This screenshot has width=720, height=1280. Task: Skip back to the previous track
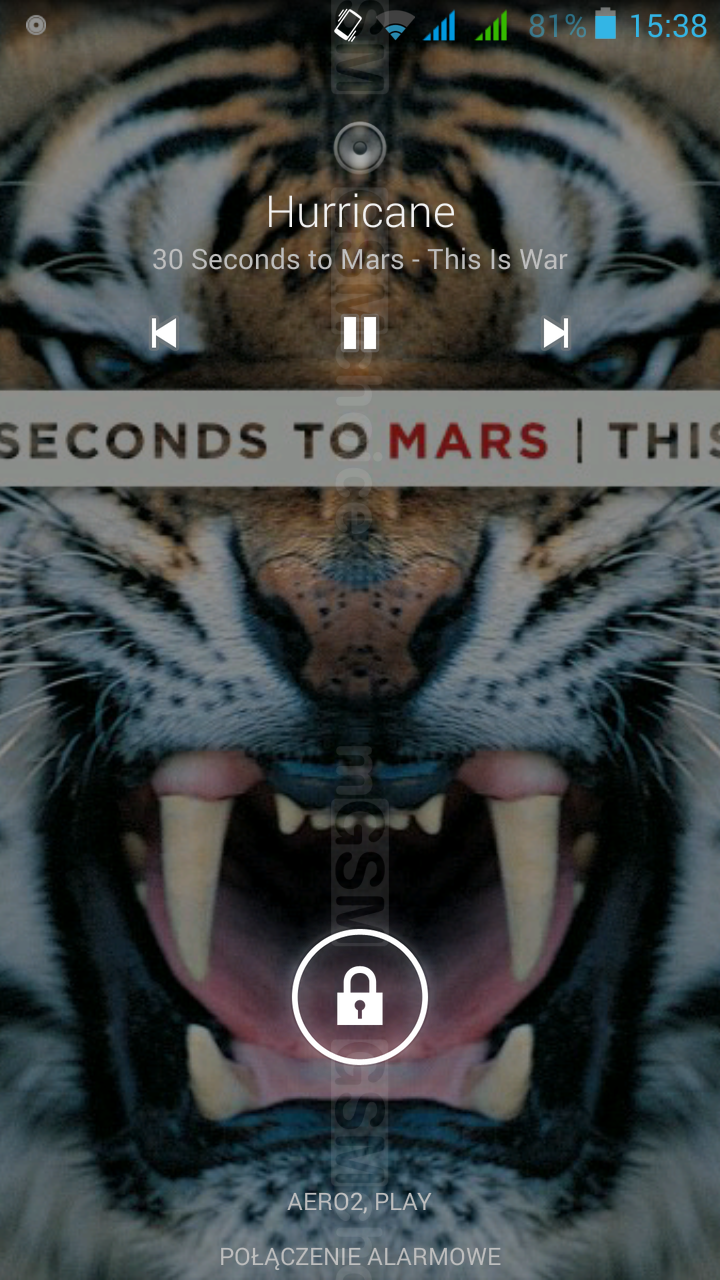click(164, 333)
